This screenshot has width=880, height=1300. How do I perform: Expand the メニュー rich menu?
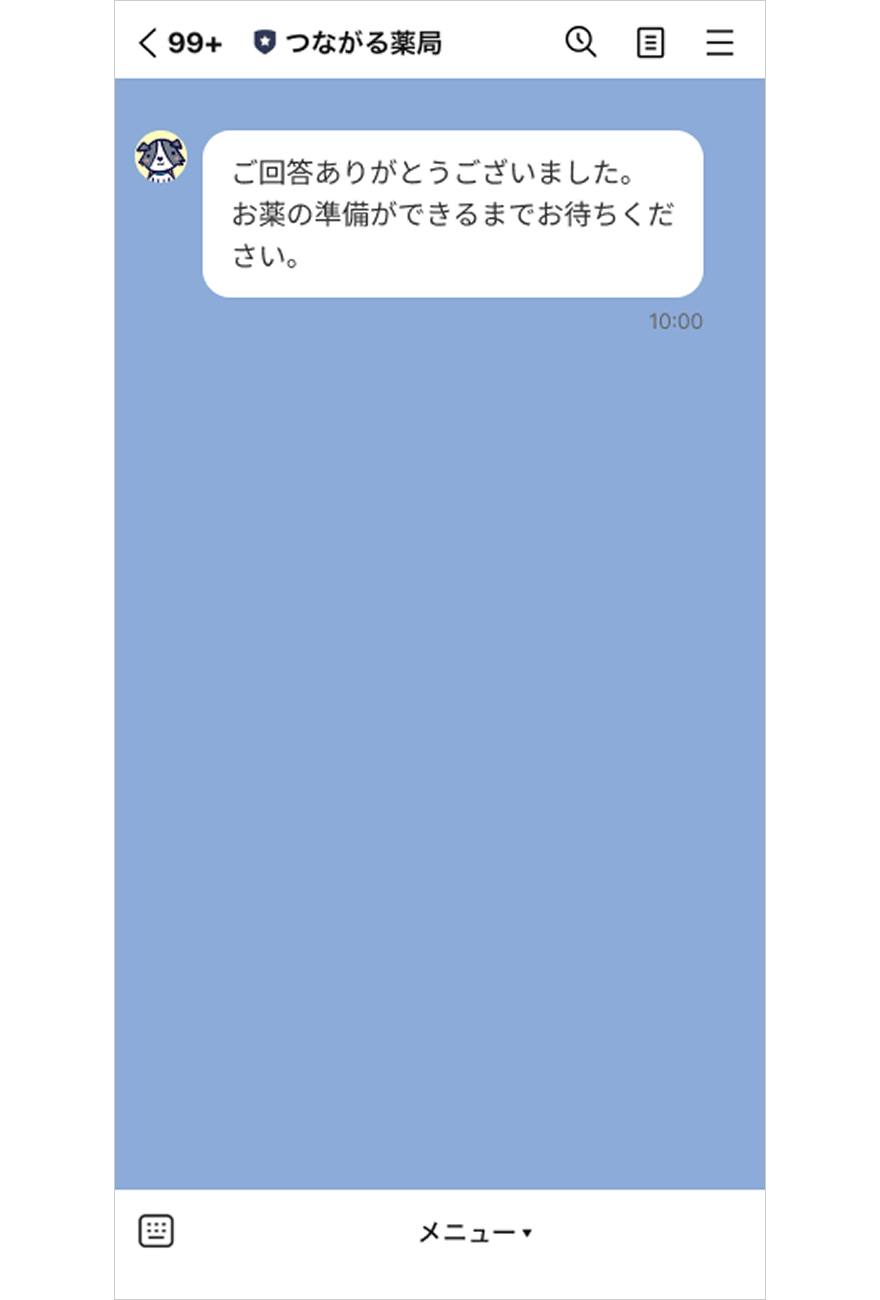[x=474, y=1233]
